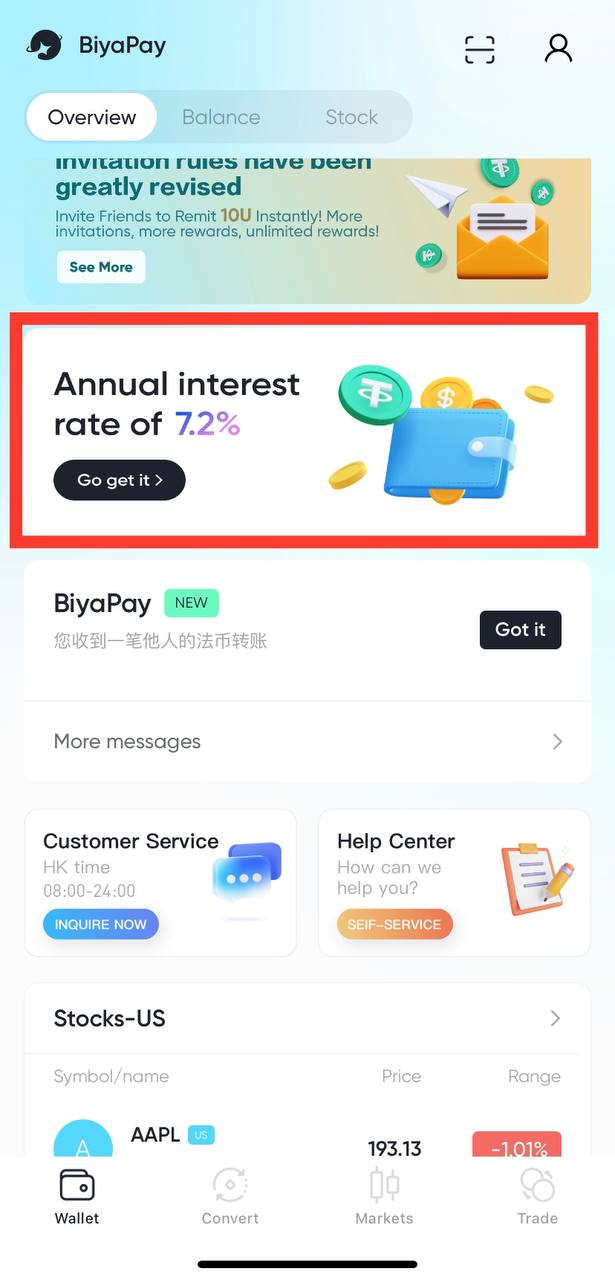This screenshot has height=1280, width=615.
Task: Select the Overview tab
Action: [91, 117]
